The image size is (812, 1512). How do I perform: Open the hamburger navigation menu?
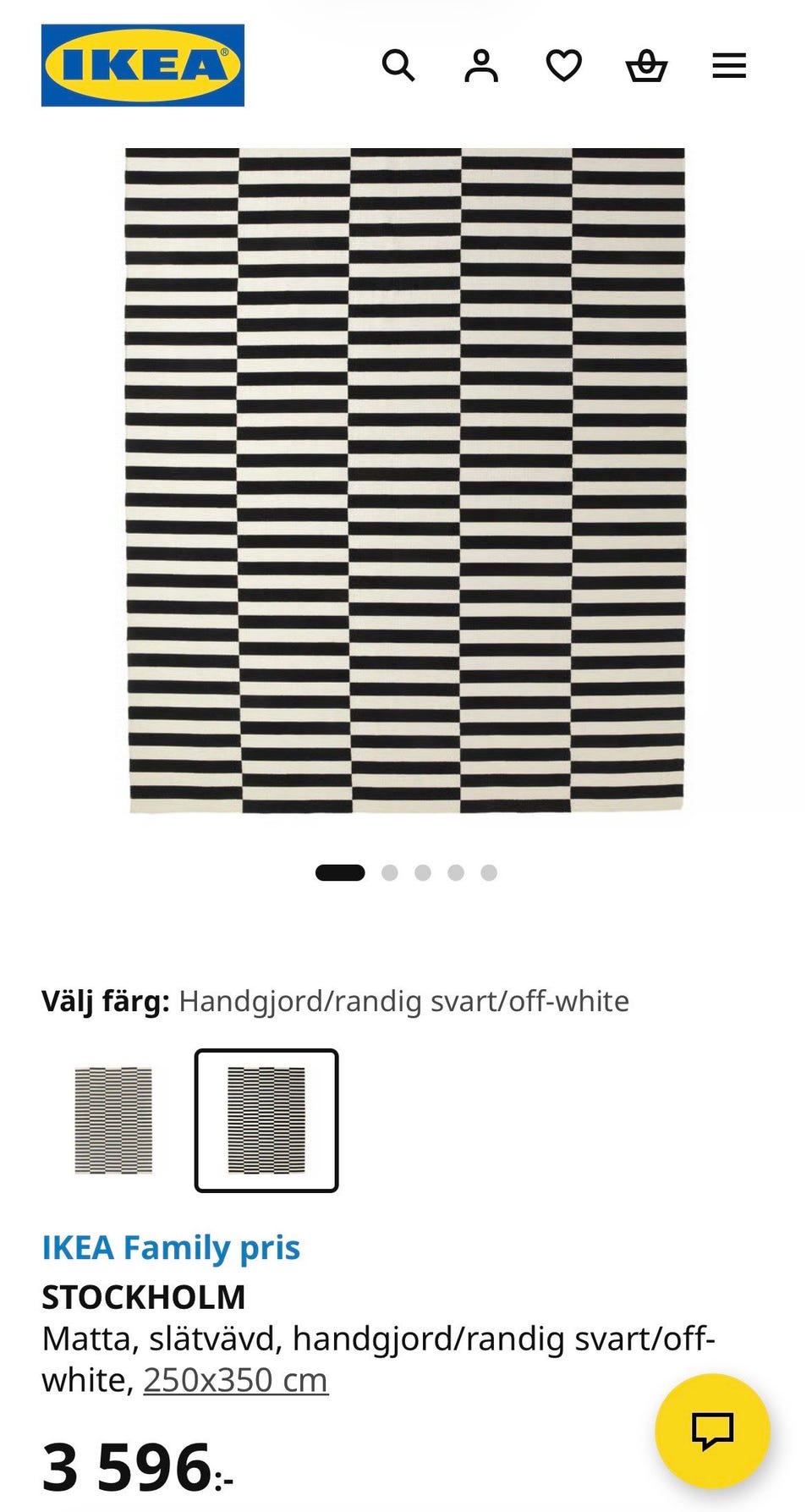(728, 66)
